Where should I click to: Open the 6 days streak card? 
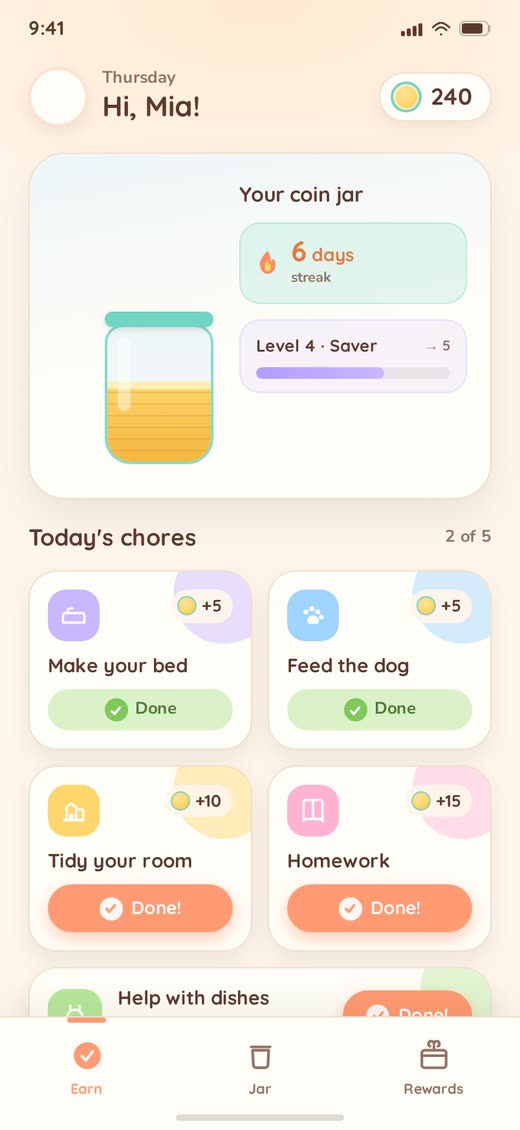[353, 263]
